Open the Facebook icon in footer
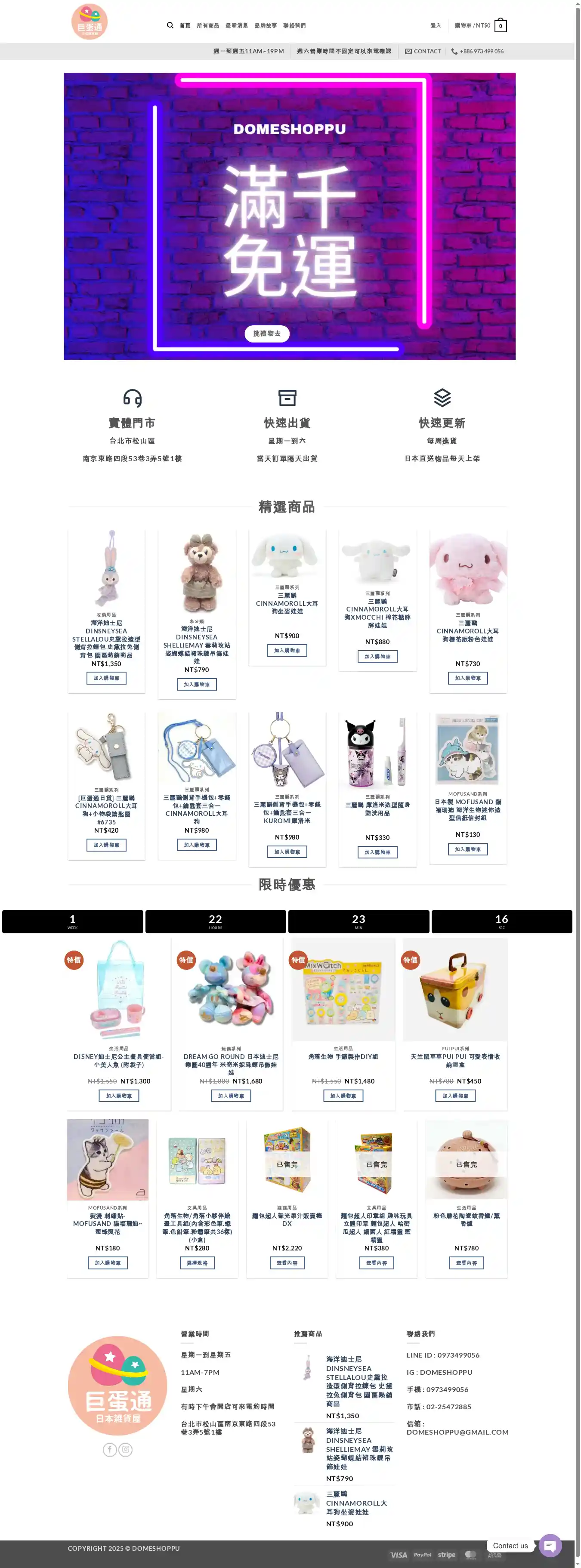Viewport: 581px width, 1568px height. point(110,1450)
